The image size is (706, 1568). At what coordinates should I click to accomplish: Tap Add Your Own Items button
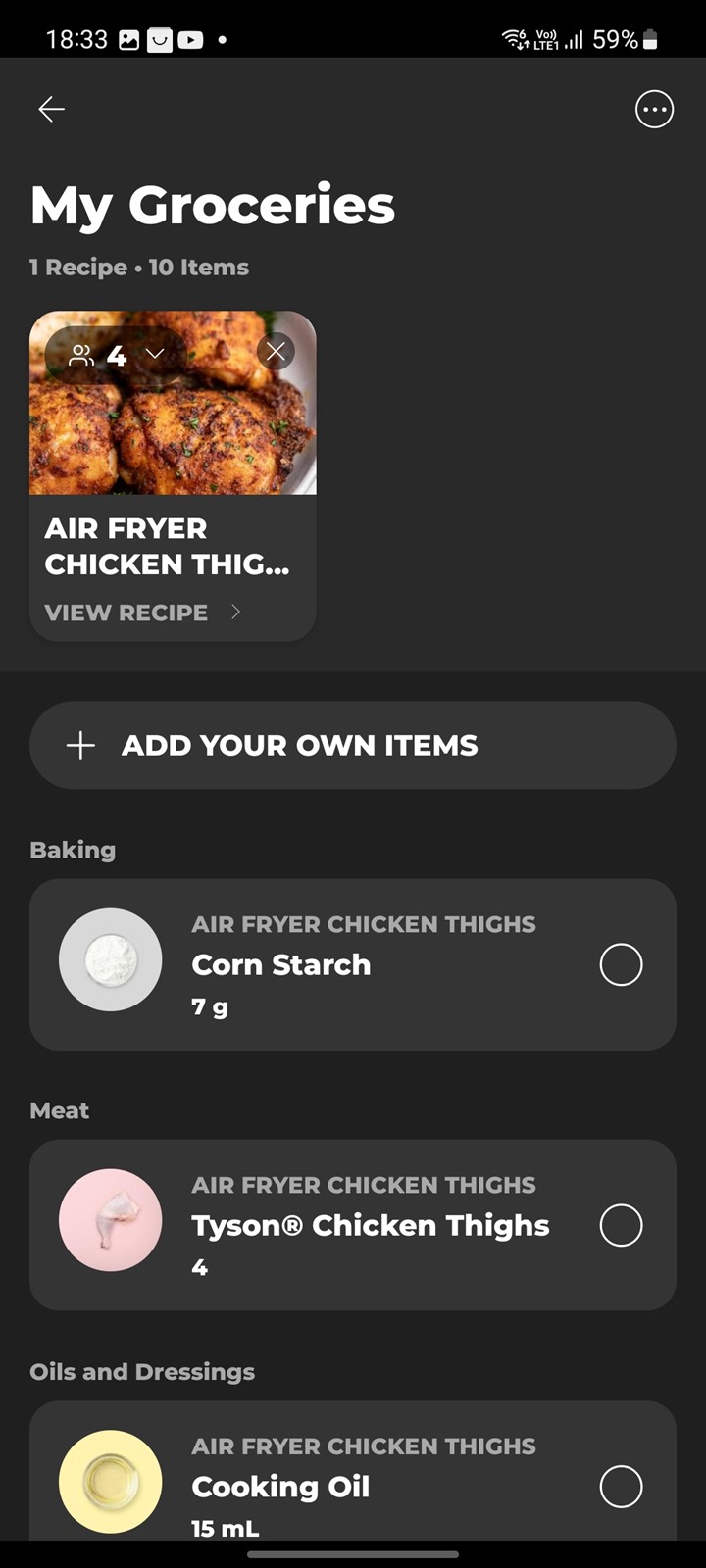coord(353,745)
